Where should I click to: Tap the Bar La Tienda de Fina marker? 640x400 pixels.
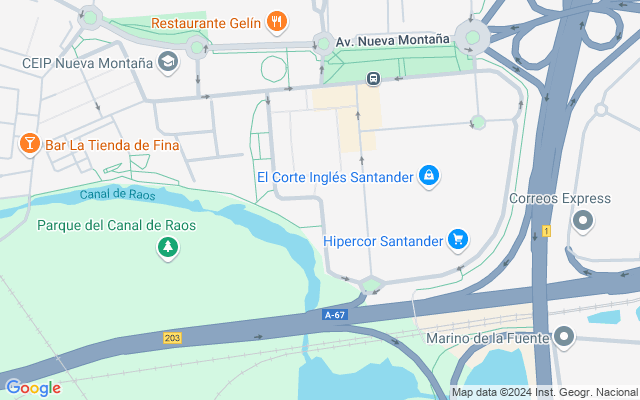[30, 145]
